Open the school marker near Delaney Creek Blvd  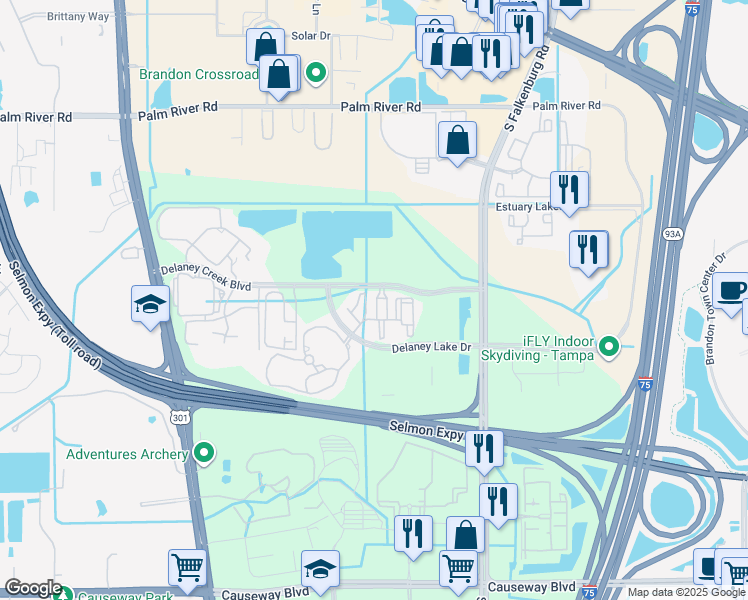[x=150, y=304]
